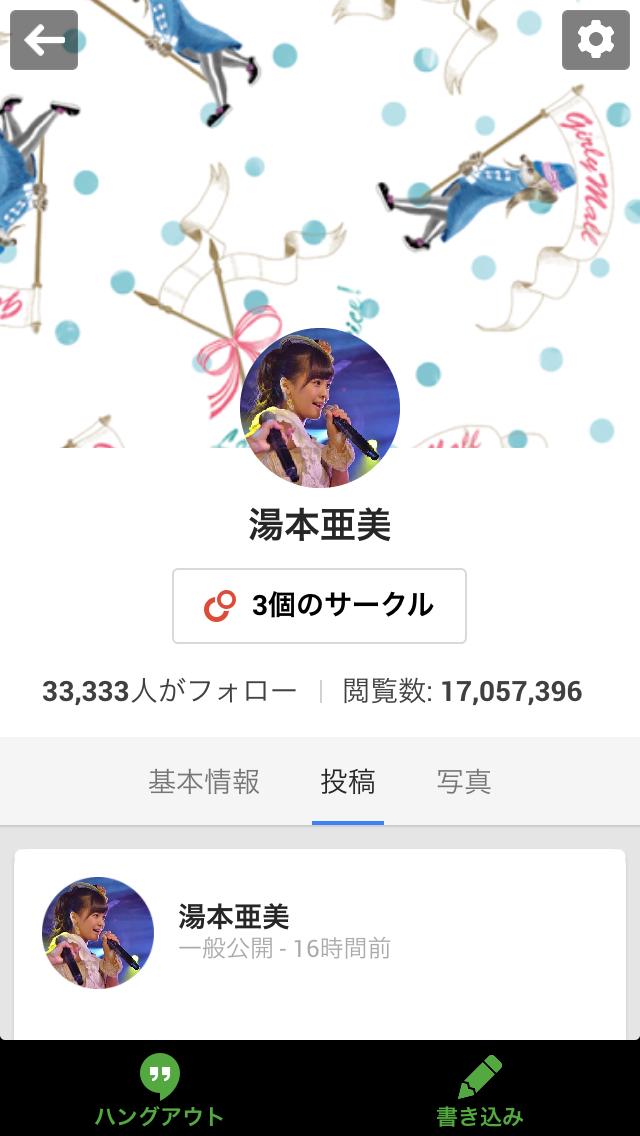The width and height of the screenshot is (640, 1136).
Task: Select the 投稿 tab
Action: pos(348,782)
